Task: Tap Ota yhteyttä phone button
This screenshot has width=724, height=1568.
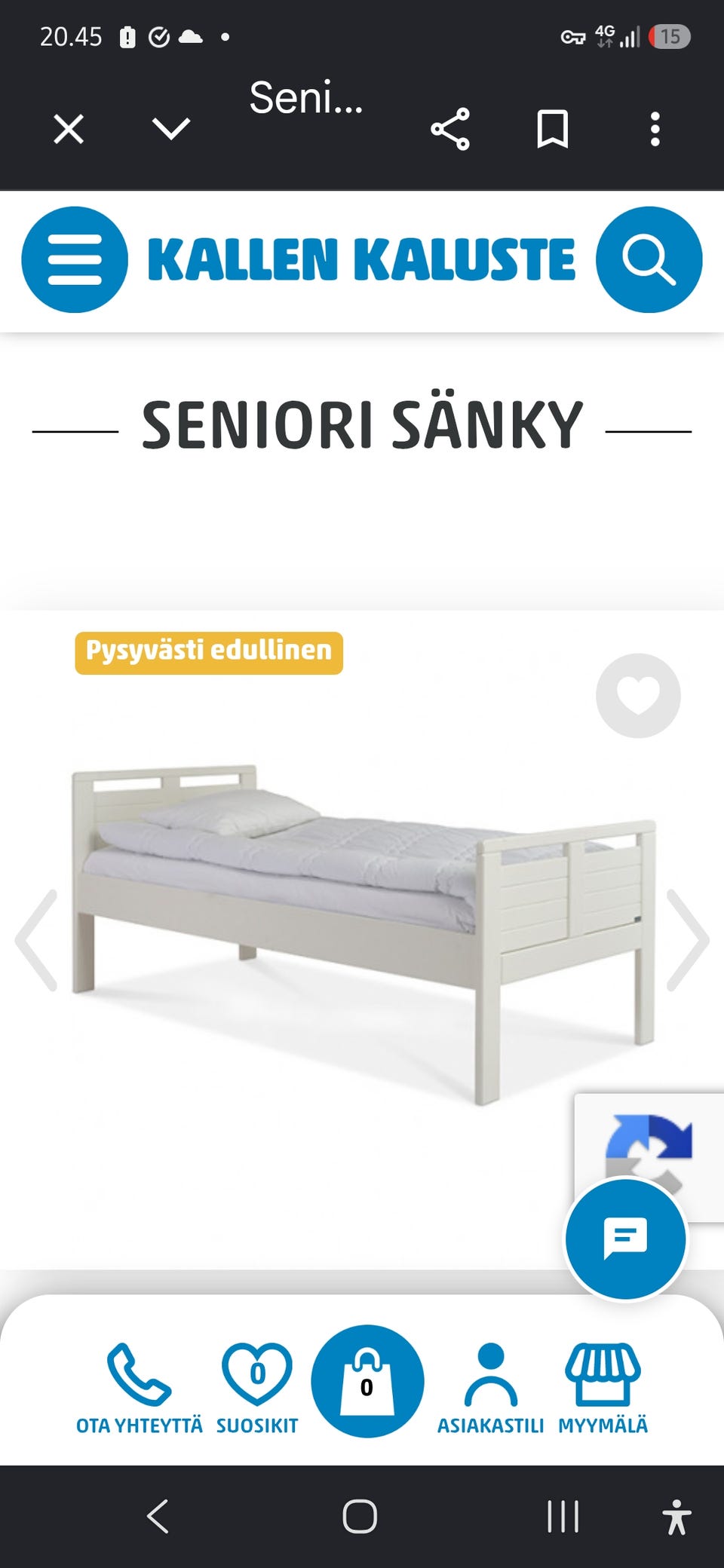Action: pos(140,1389)
